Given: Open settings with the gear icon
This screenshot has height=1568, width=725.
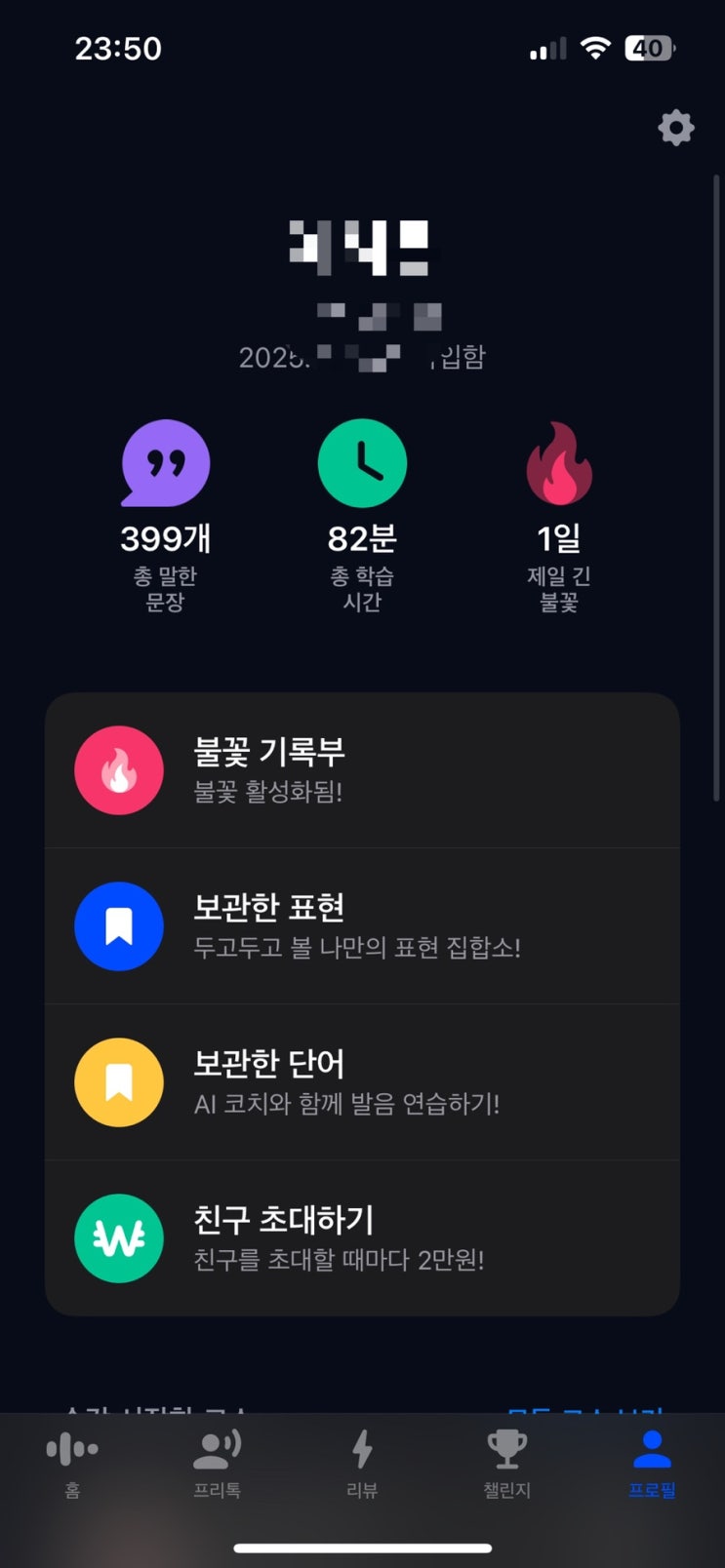Looking at the screenshot, I should (x=675, y=128).
